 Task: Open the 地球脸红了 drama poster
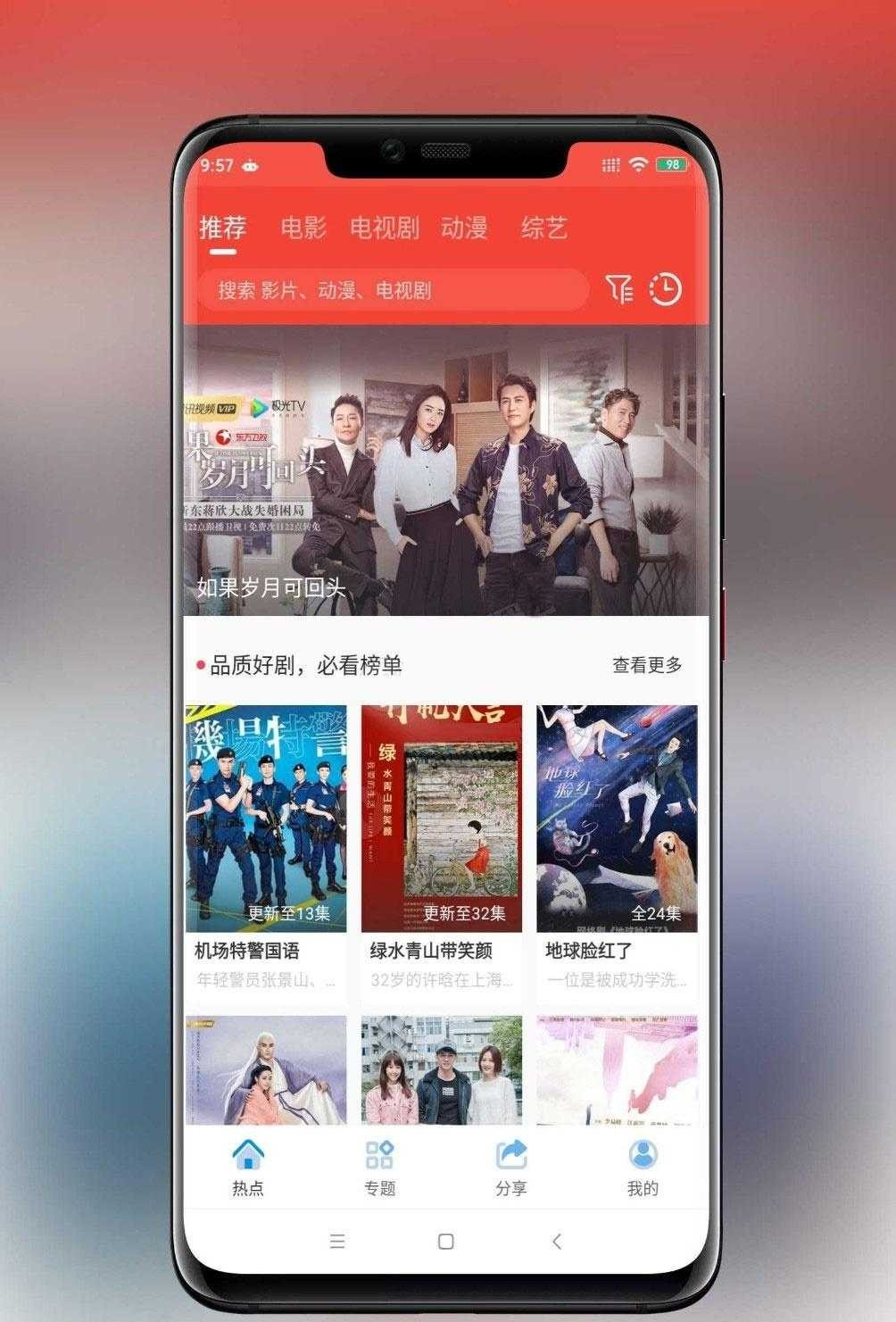pos(616,817)
